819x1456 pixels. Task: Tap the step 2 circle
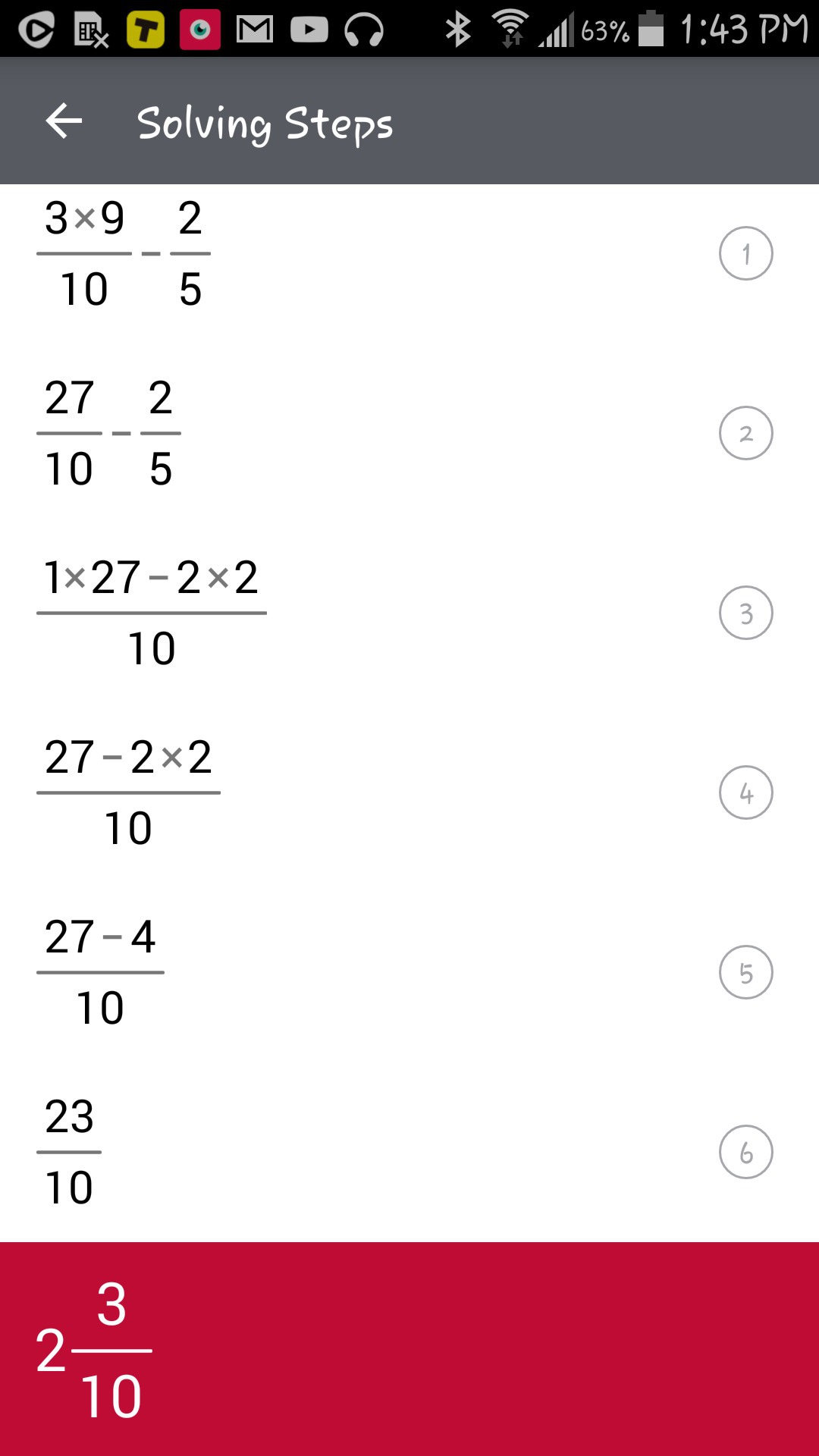pyautogui.click(x=745, y=433)
